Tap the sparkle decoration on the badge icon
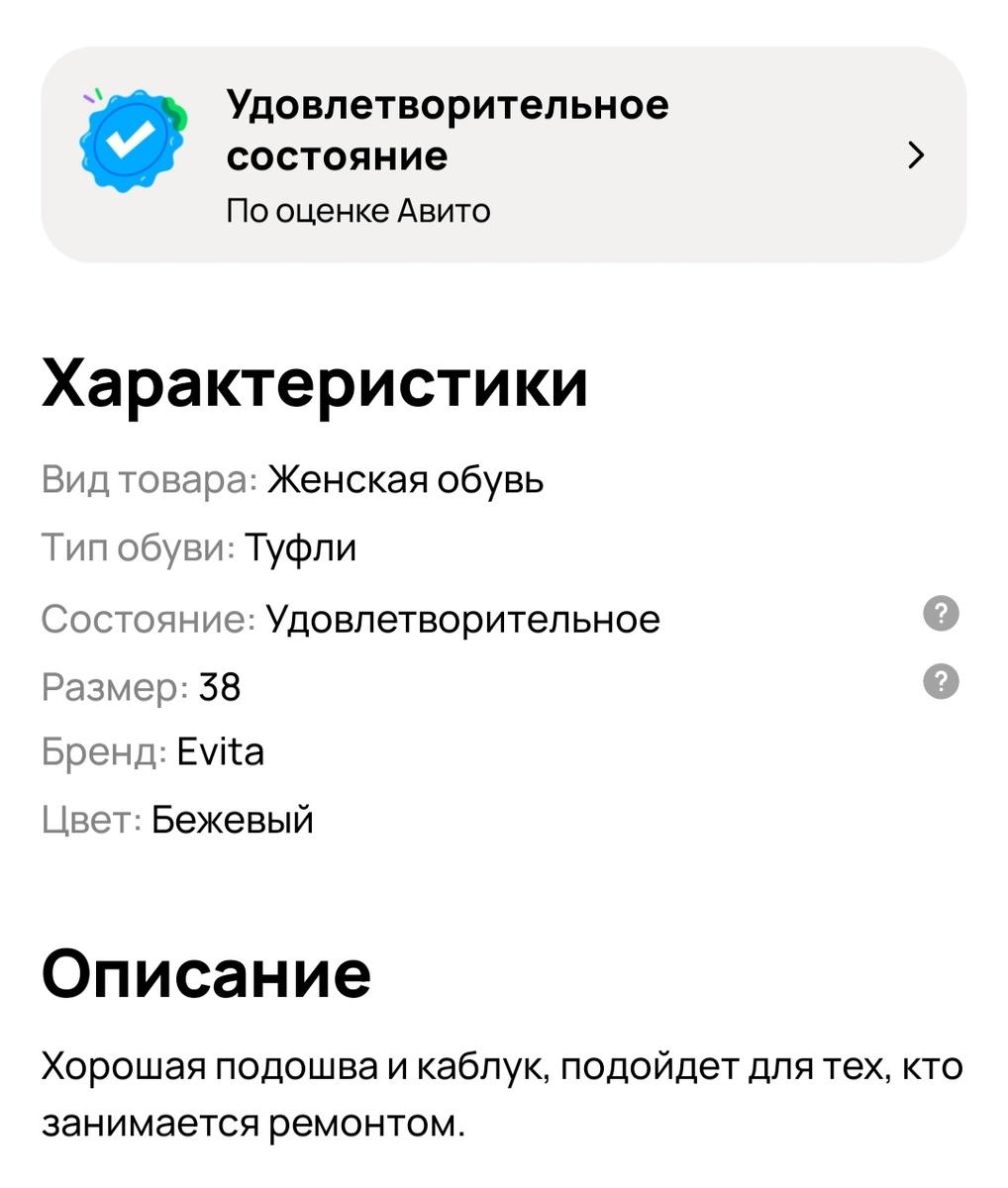 tap(93, 96)
